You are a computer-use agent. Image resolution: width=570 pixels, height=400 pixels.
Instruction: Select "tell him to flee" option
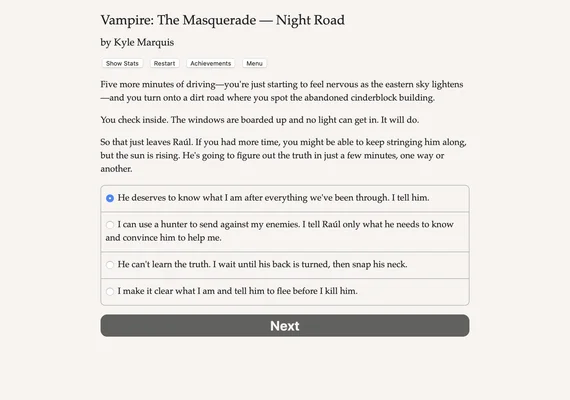(285, 292)
